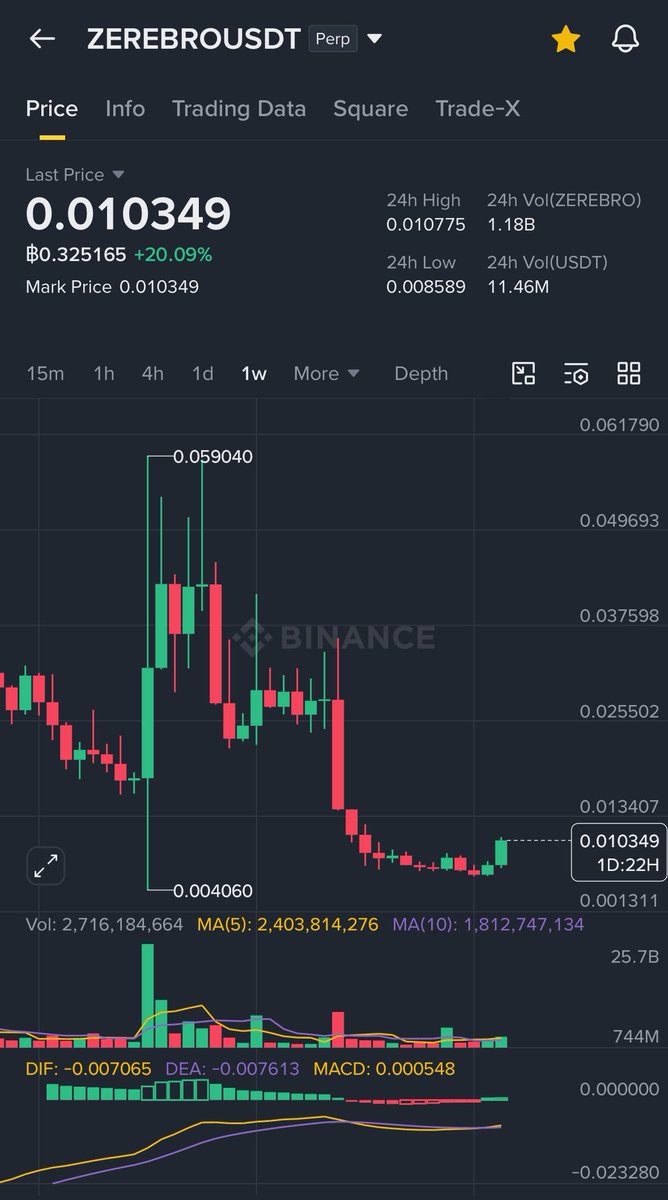668x1200 pixels.
Task: Select the 1h chart interval
Action: pyautogui.click(x=104, y=374)
